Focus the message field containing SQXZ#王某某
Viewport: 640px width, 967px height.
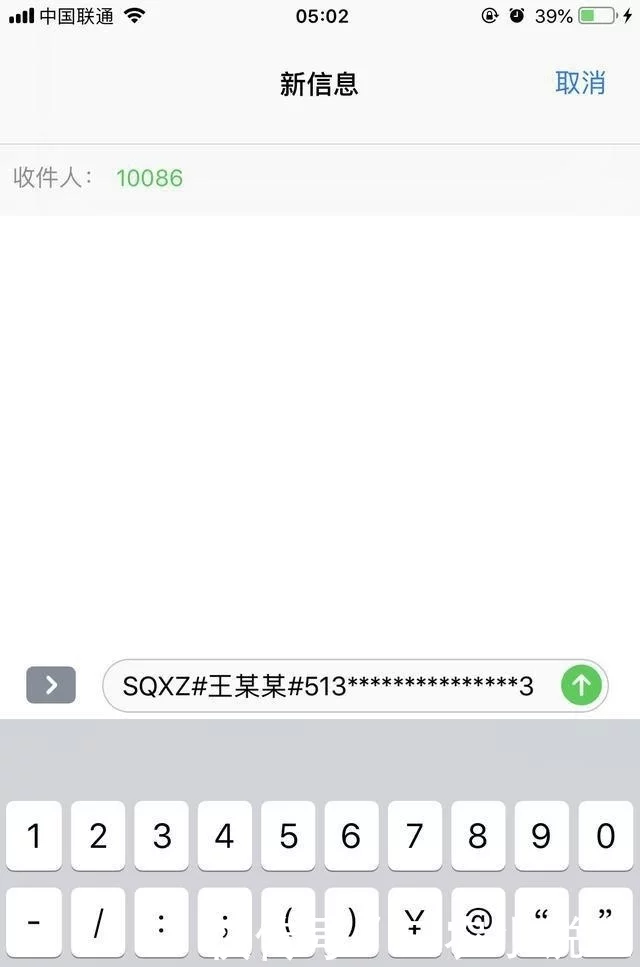coord(330,686)
